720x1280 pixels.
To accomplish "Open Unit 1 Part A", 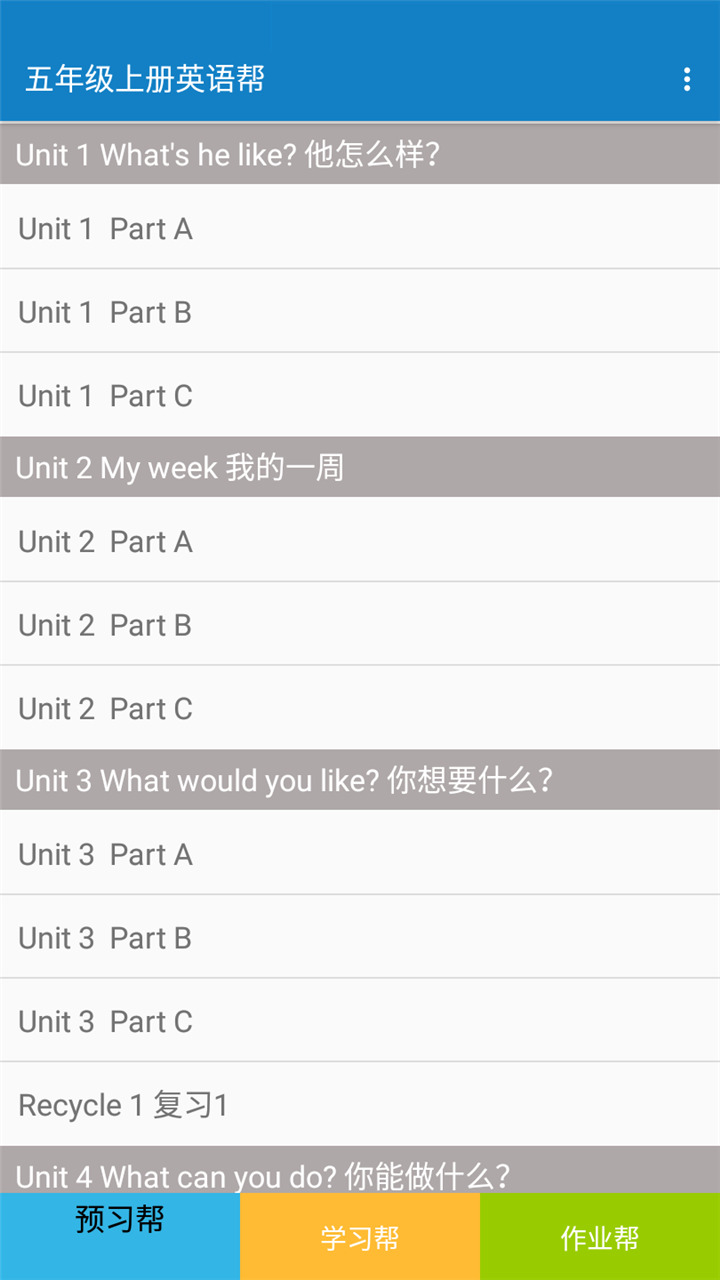I will [360, 228].
